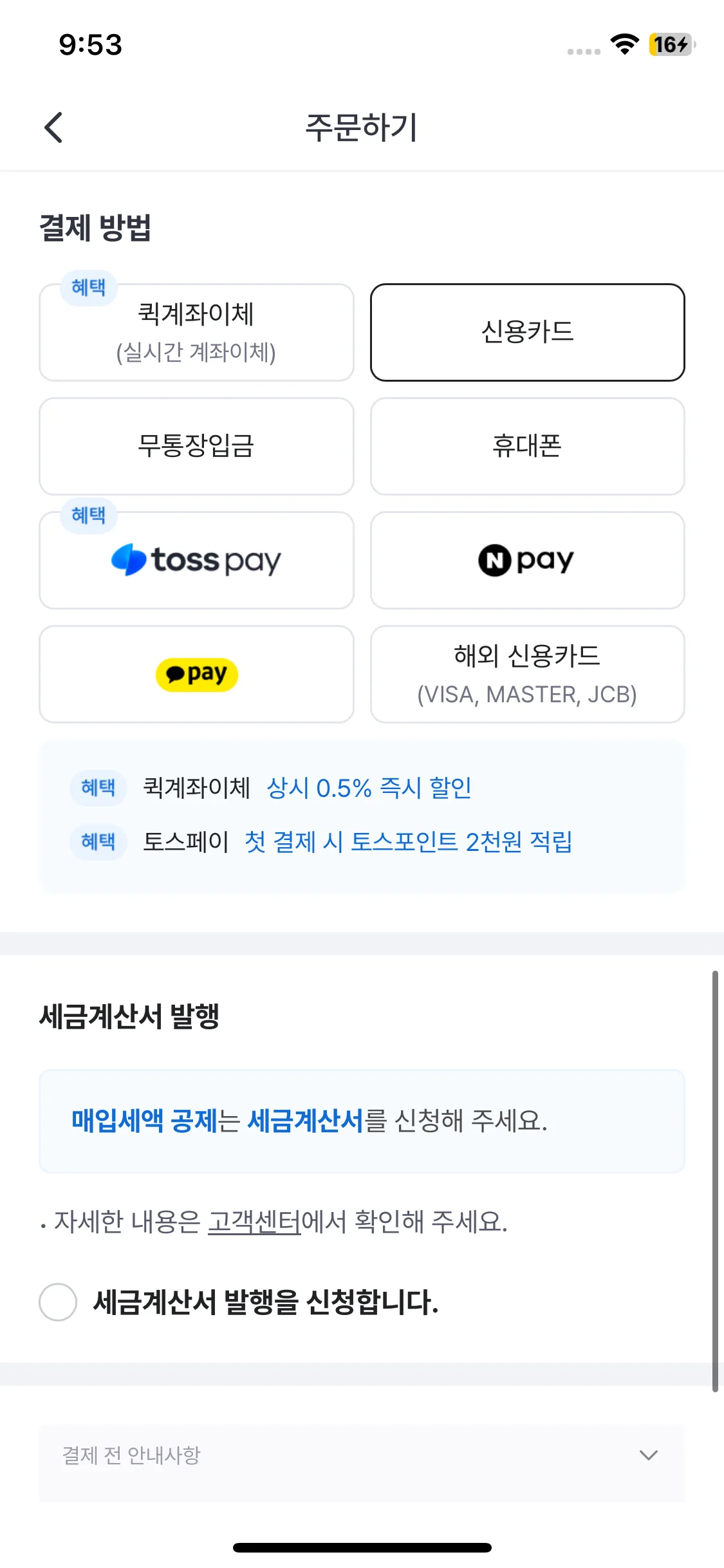
Task: Choose Naver pay option
Action: pos(527,560)
